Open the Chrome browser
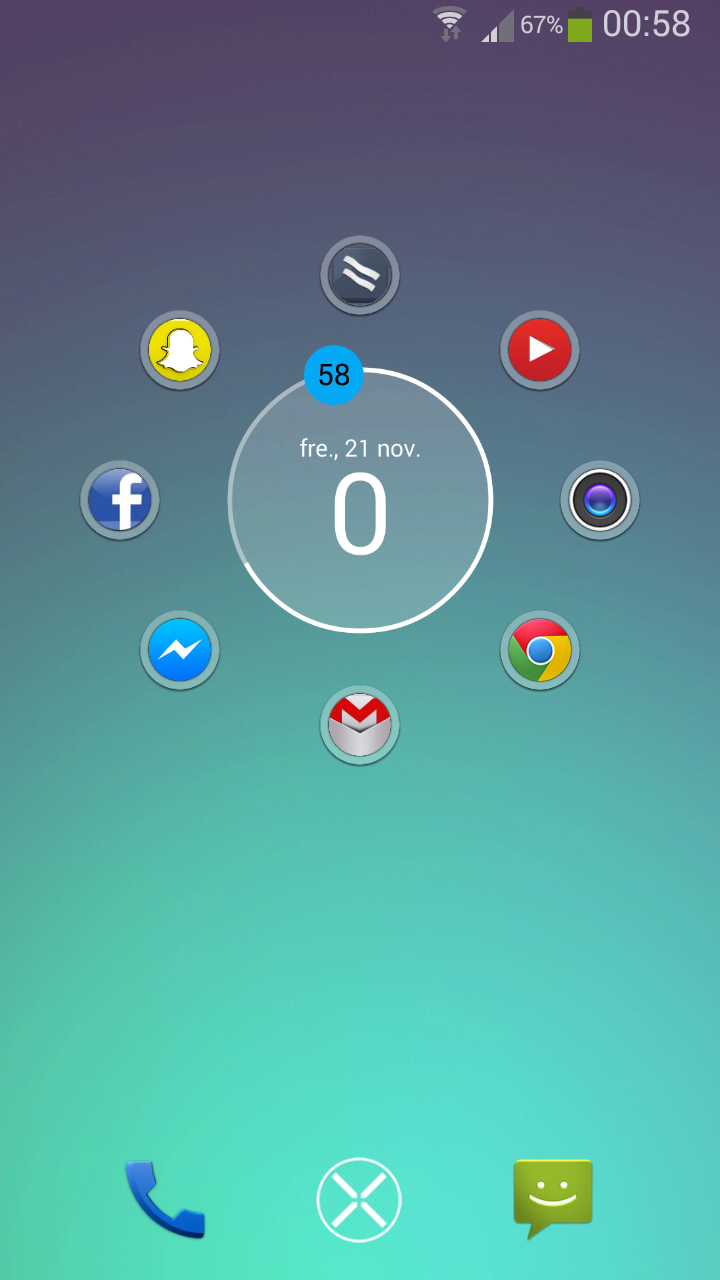 pyautogui.click(x=540, y=650)
